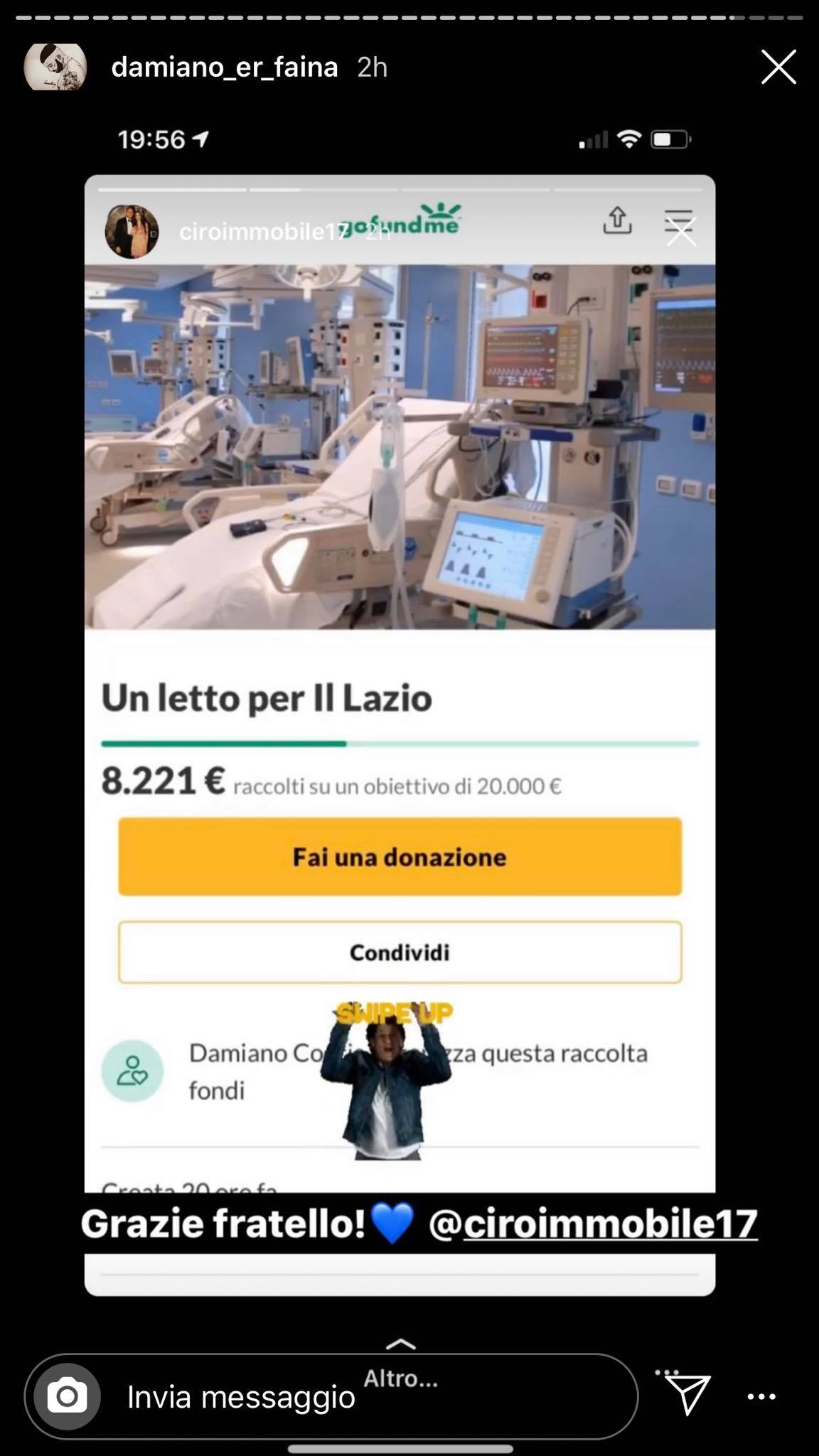Close damiano_er_faina's story
Screen dimensions: 819x1456
point(778,68)
